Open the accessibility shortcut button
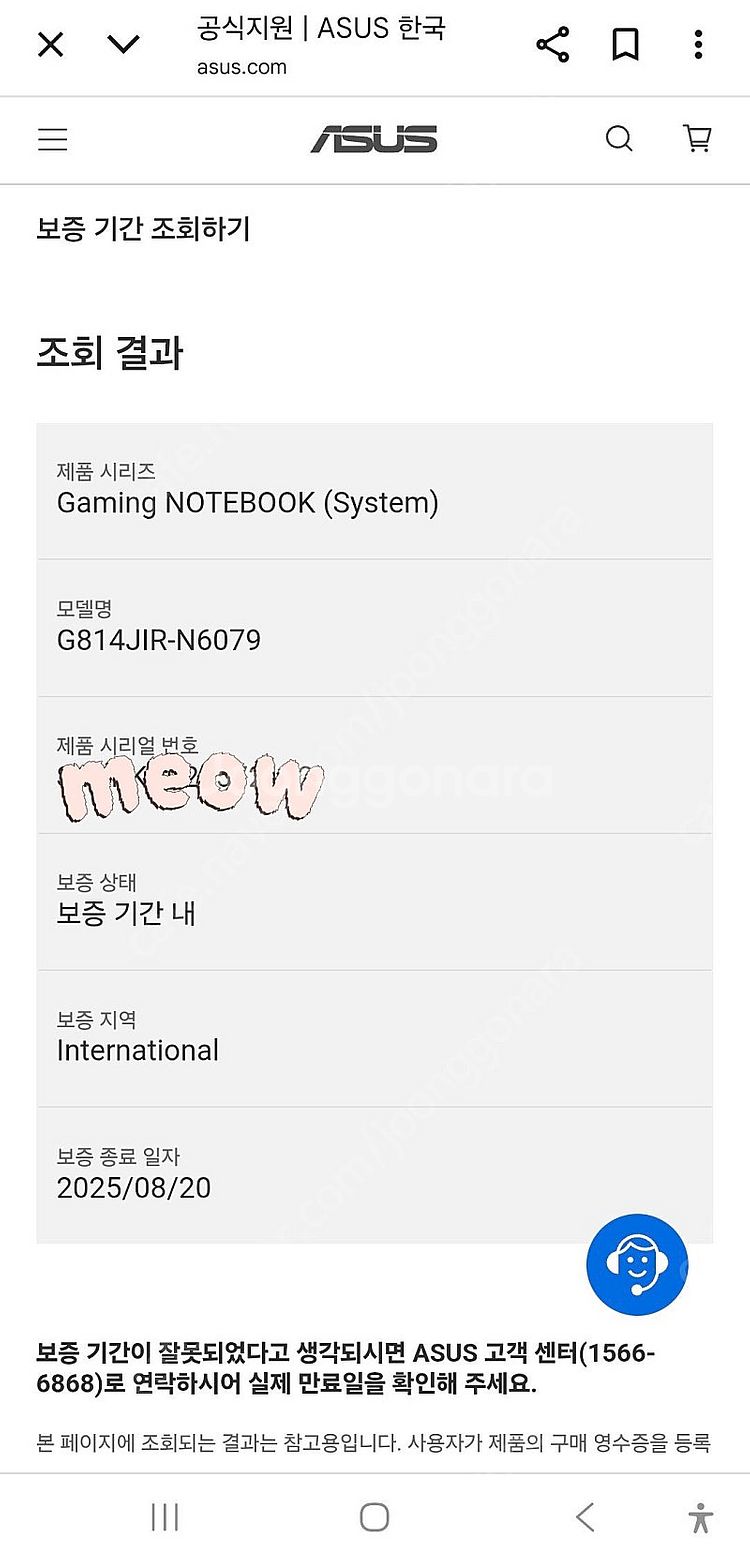The image size is (750, 1560). pos(700,1517)
